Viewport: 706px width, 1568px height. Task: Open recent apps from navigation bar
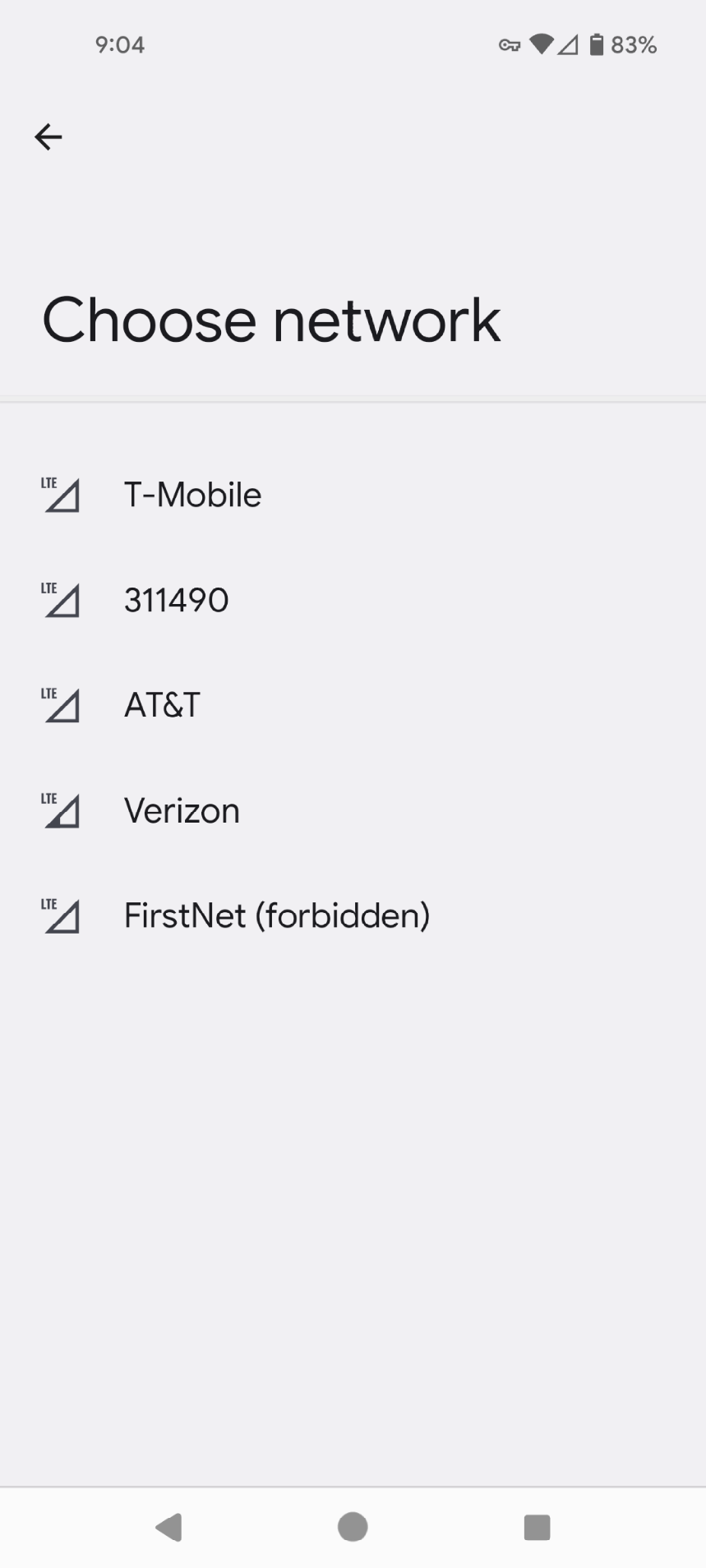click(537, 1527)
